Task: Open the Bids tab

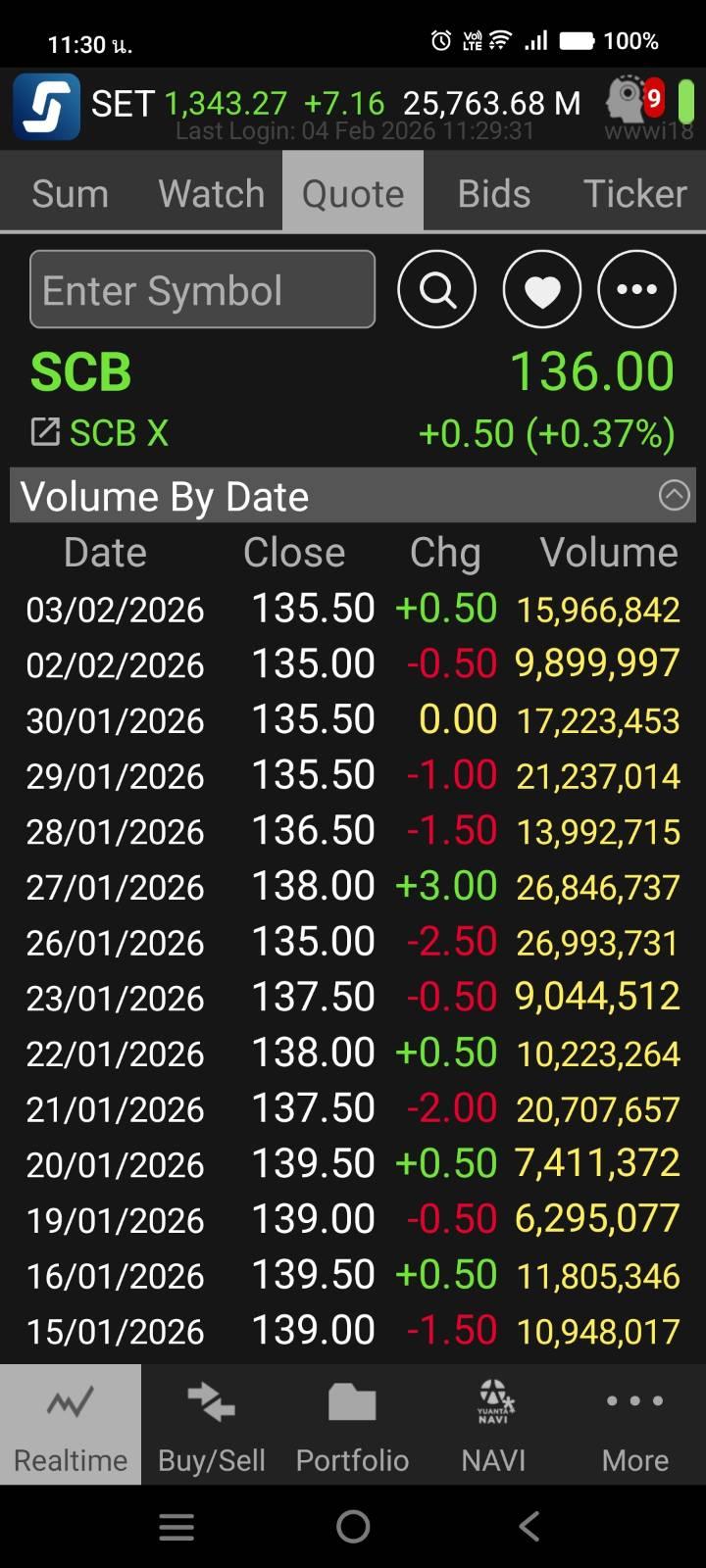Action: point(494,194)
